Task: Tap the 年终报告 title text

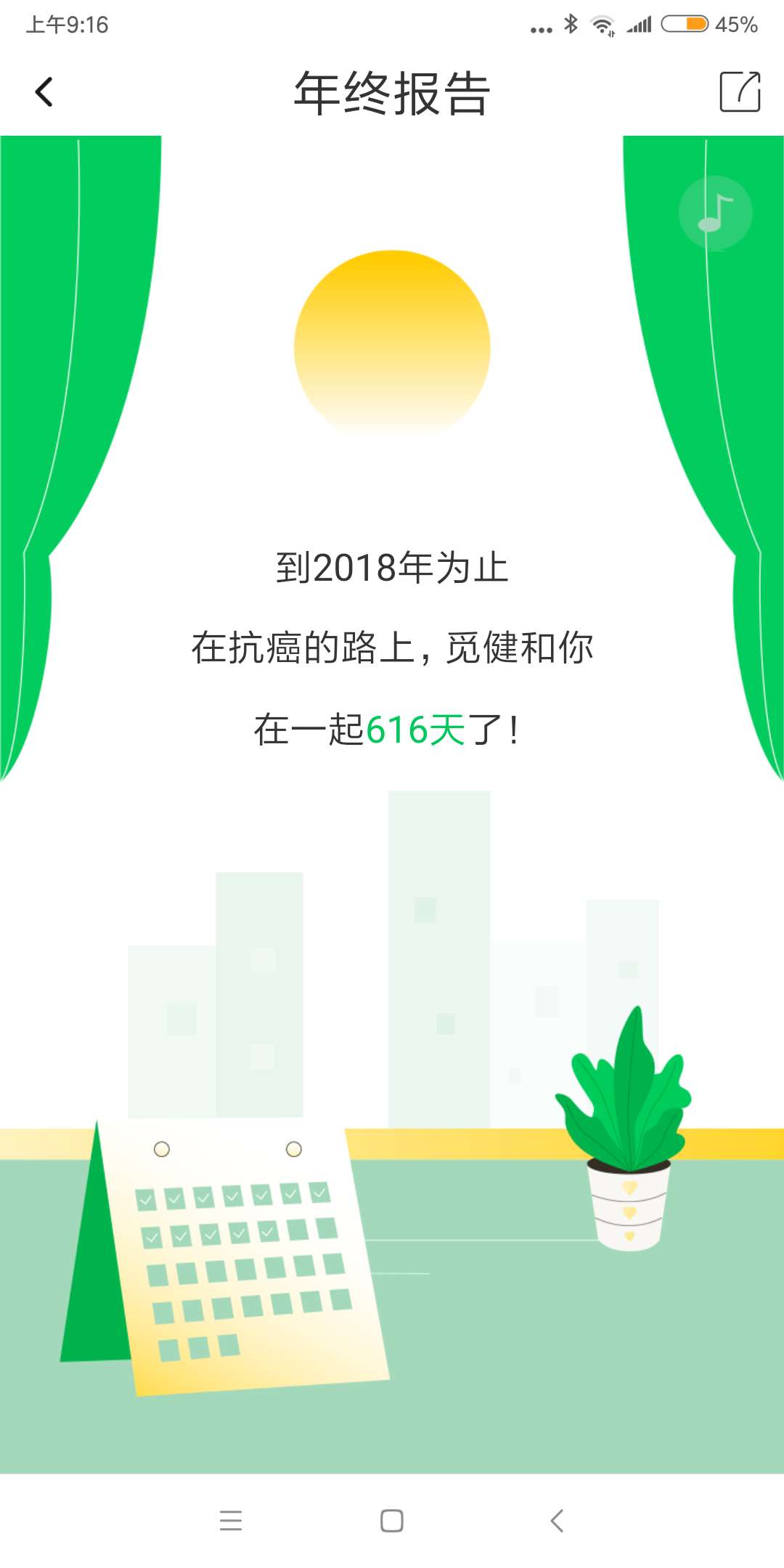Action: click(392, 93)
